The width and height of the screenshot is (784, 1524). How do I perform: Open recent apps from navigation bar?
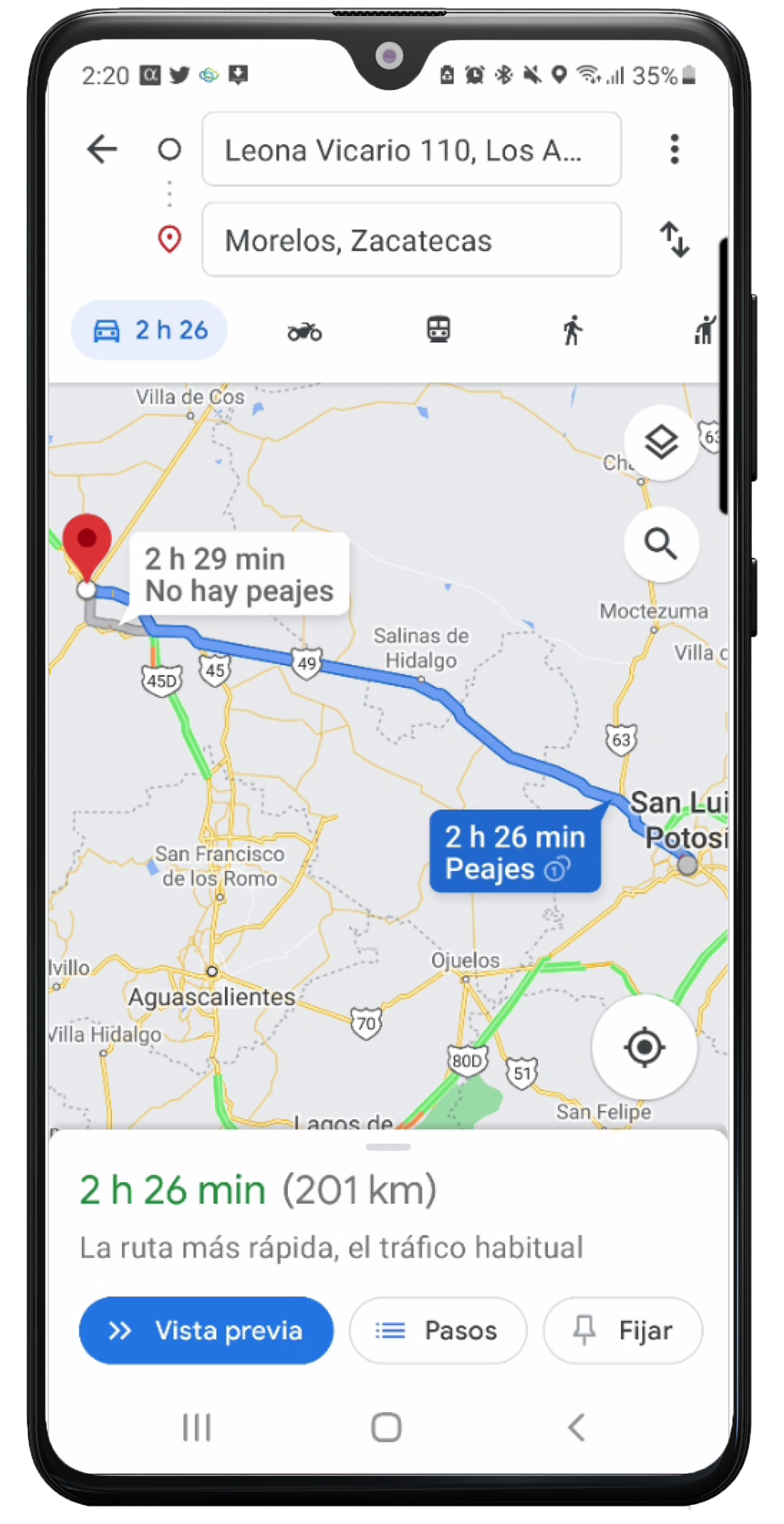197,1427
